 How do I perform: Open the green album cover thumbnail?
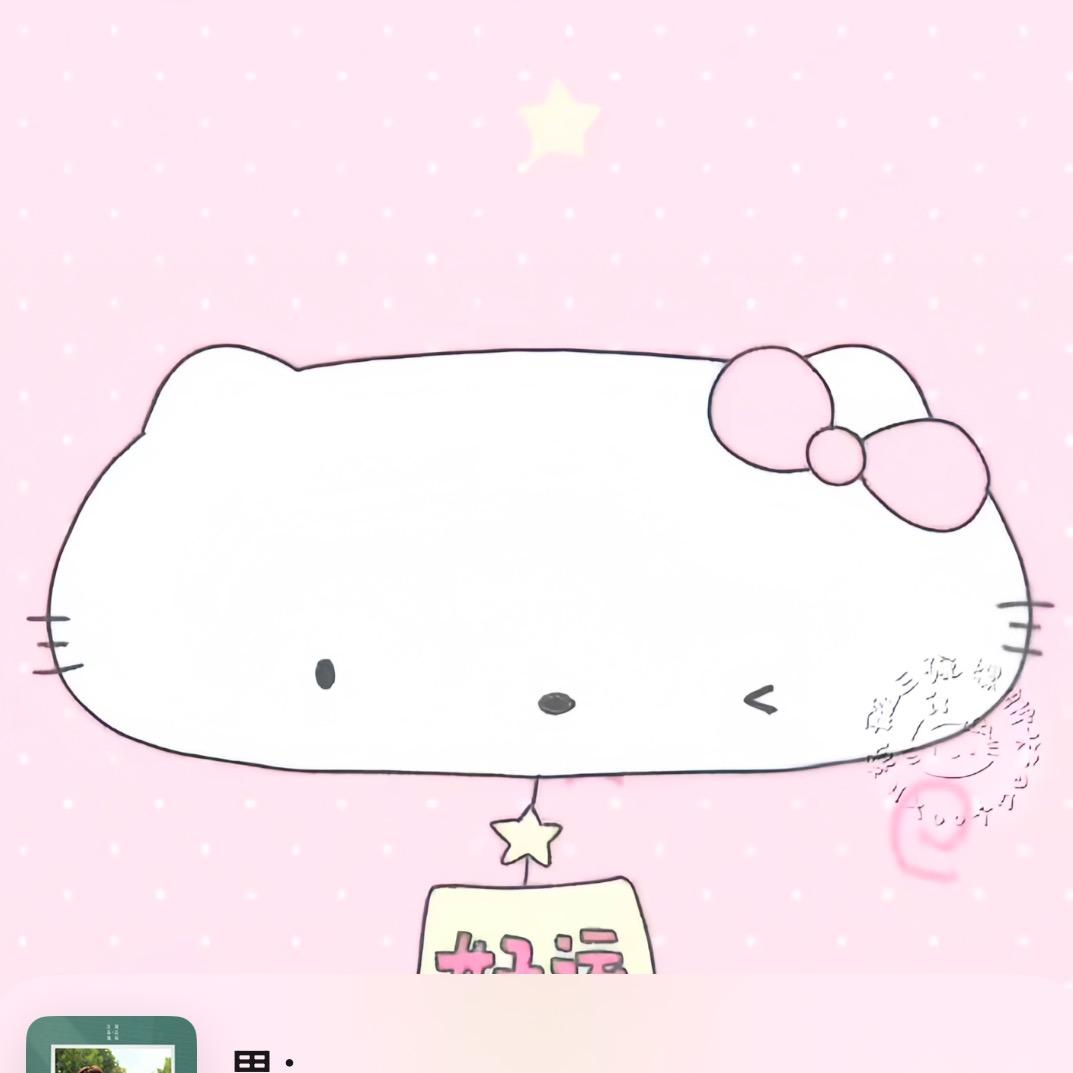coord(111,1046)
